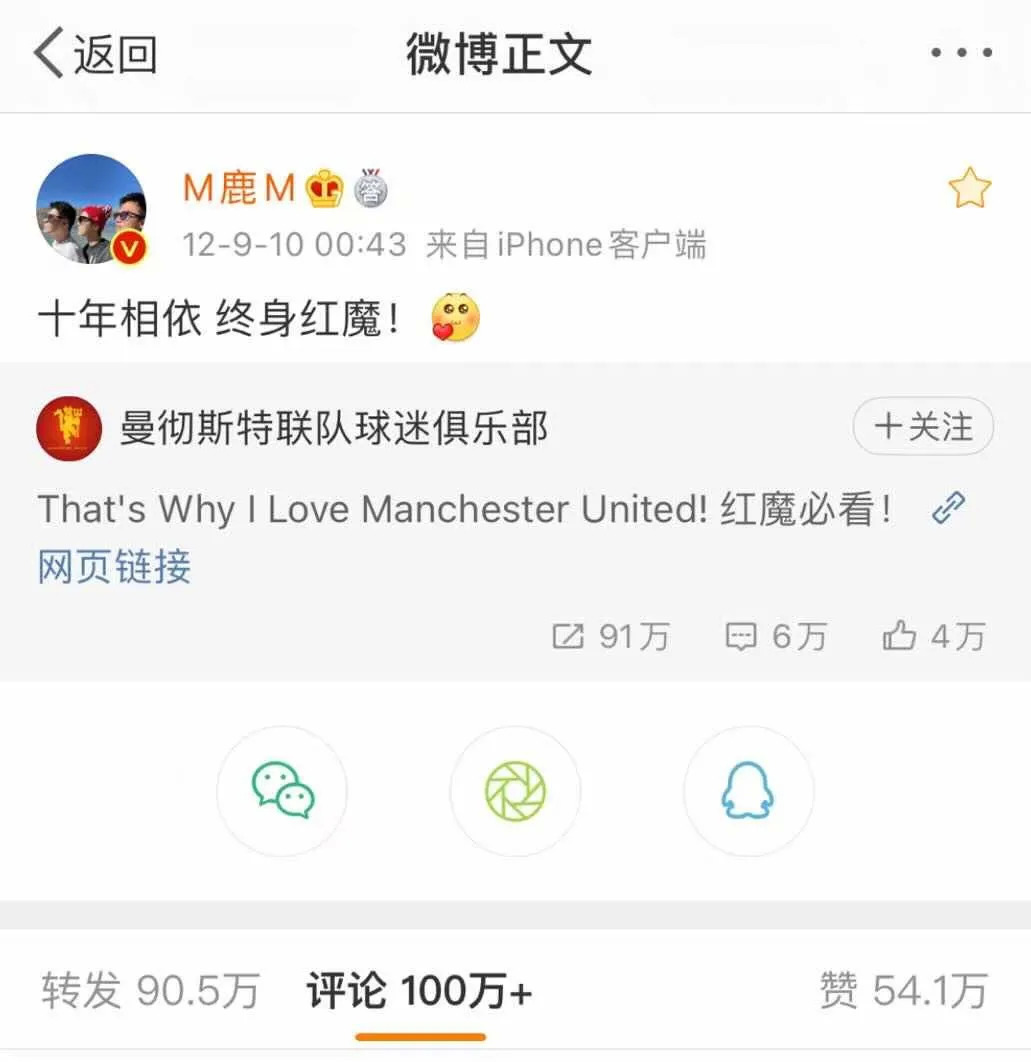Share the post to QQ

click(748, 791)
